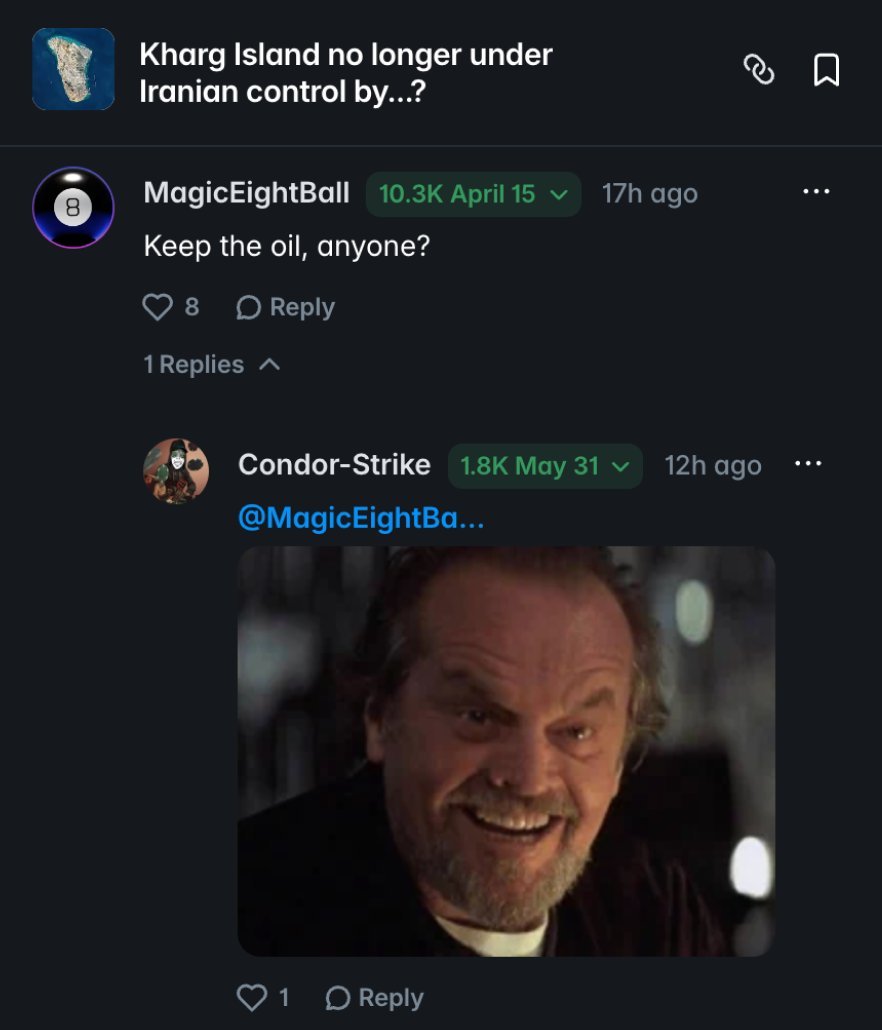The height and width of the screenshot is (1030, 882).
Task: Open the speech bubble reply icon on top comment
Action: [247, 307]
